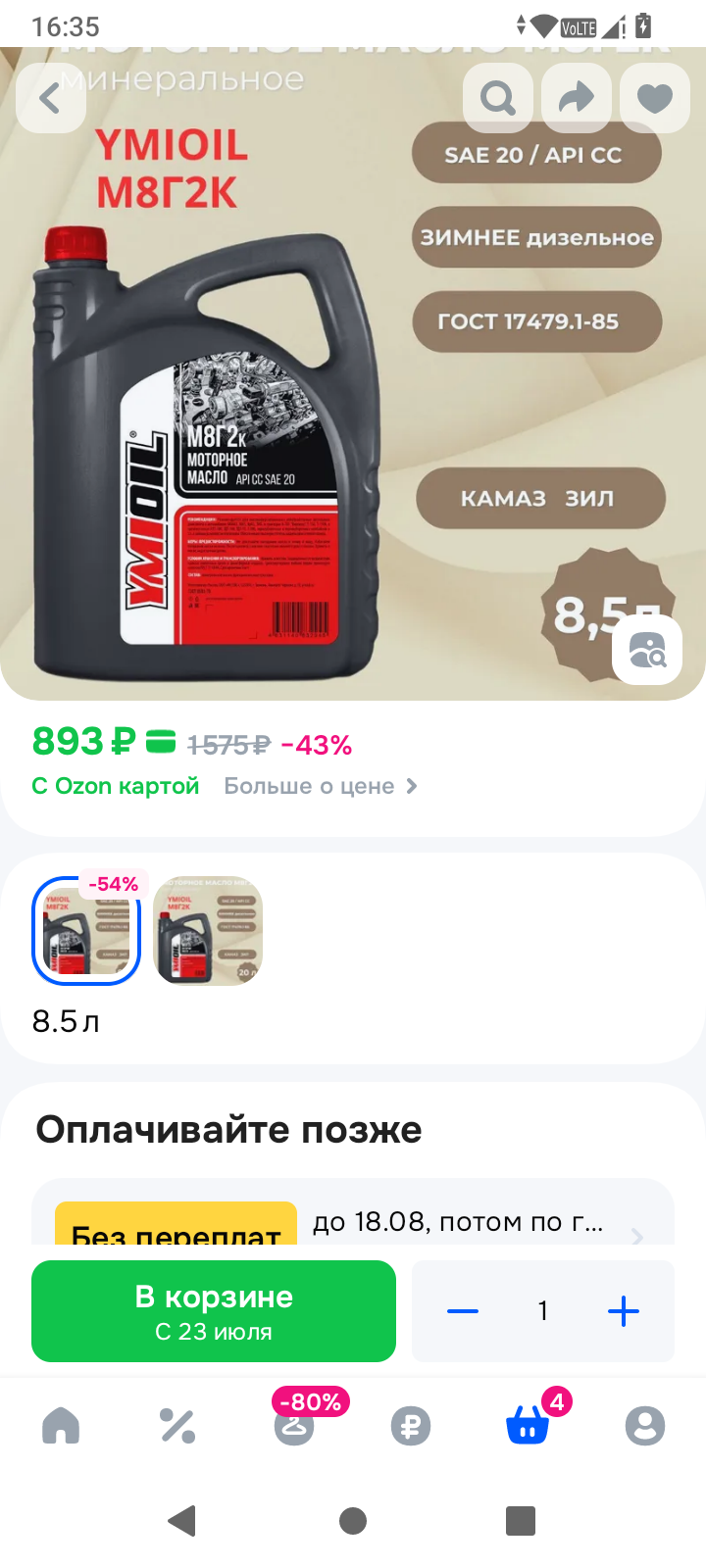Go back using the top-left arrow
Screen dimensions: 706x1568
51,98
